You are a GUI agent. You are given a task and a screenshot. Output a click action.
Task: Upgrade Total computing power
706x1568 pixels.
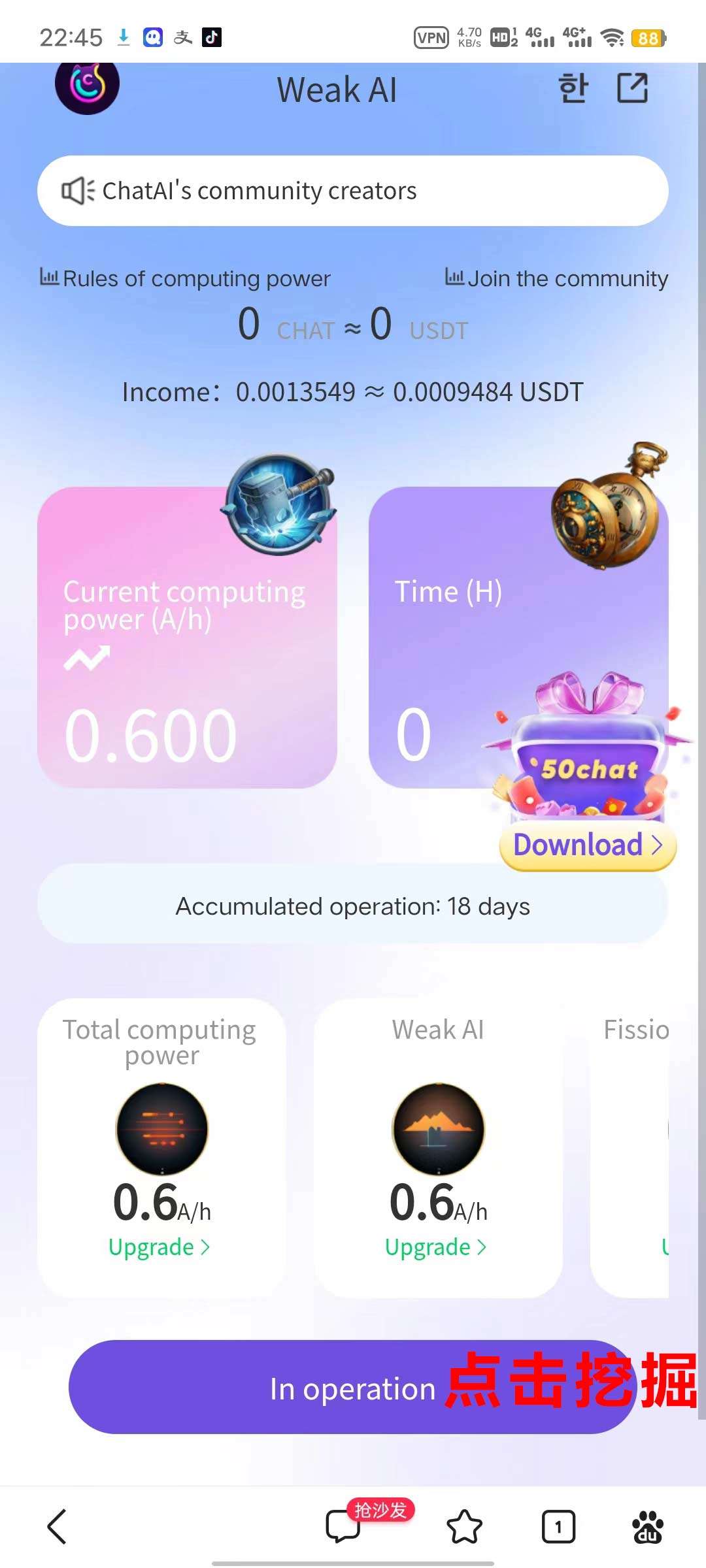(160, 1247)
